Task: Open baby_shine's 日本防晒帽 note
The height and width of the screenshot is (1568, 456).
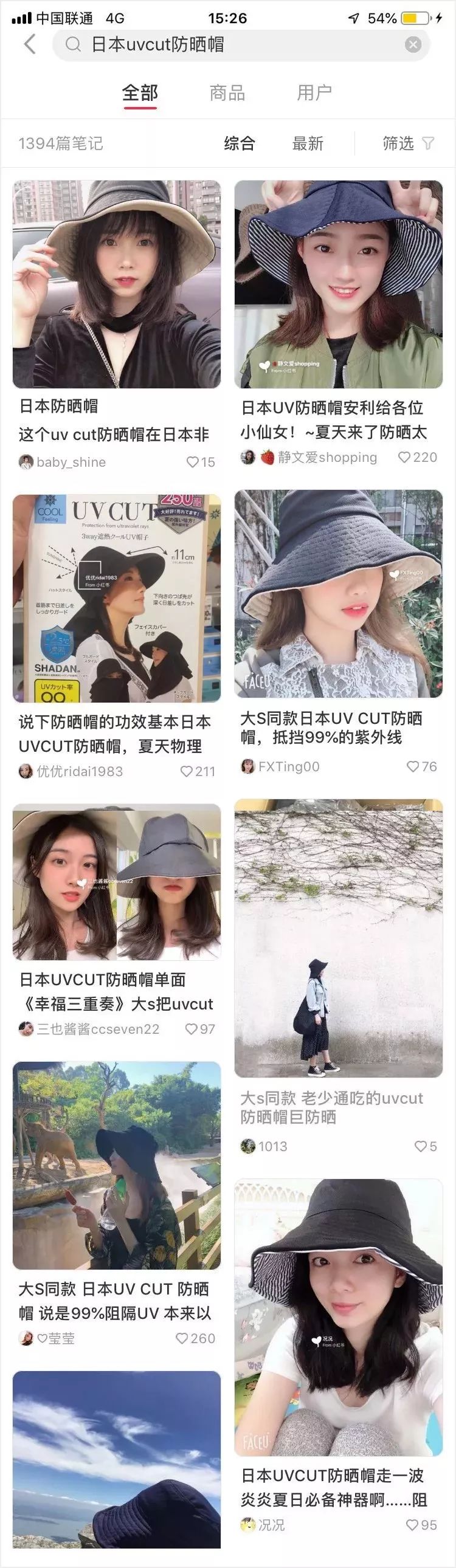Action: coord(116,284)
